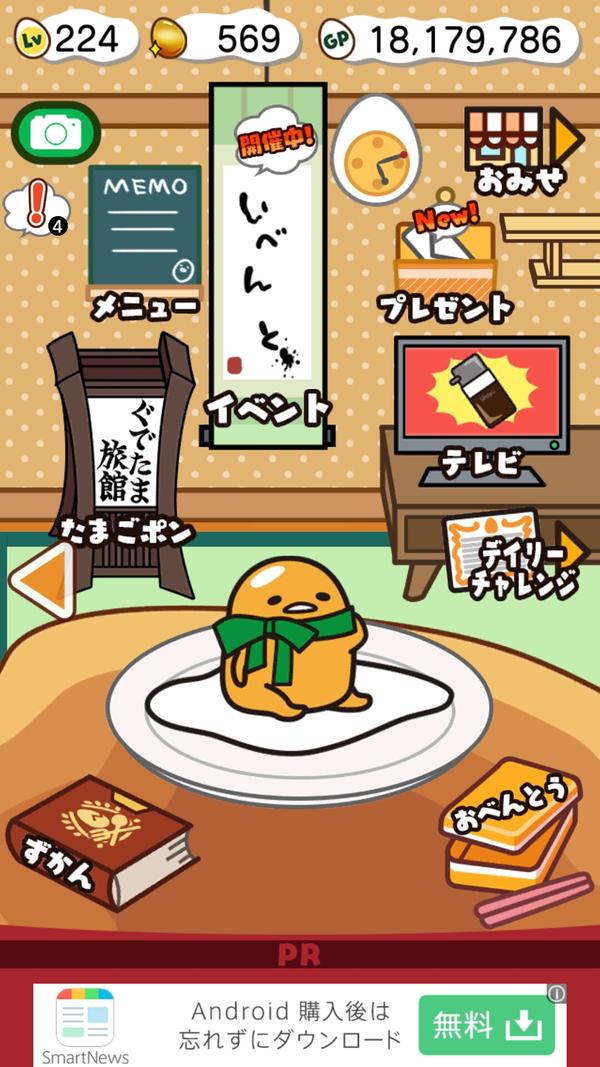
Task: Go to the room on the left with the orange arrow
Action: pyautogui.click(x=42, y=582)
